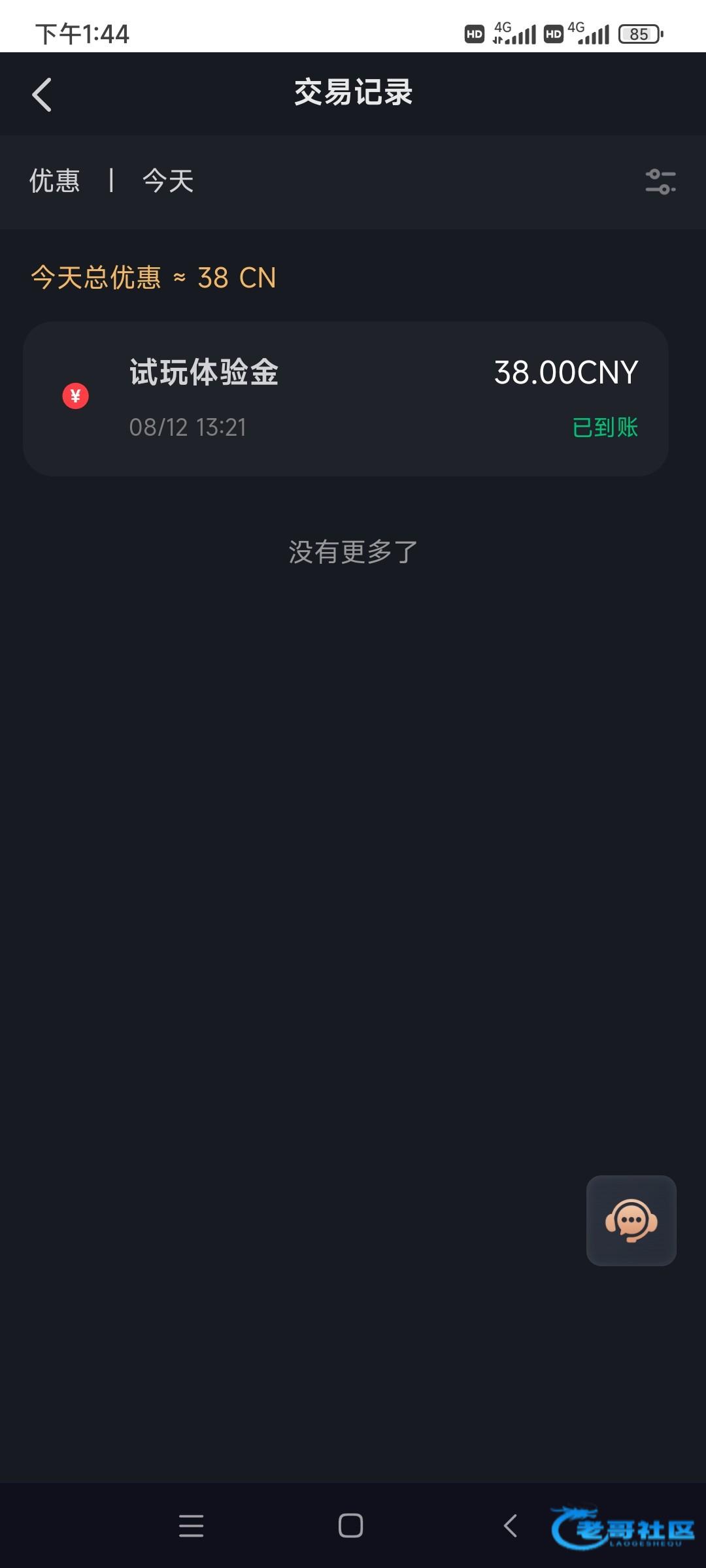Open customer service chat
This screenshot has width=706, height=1568.
(x=631, y=1220)
